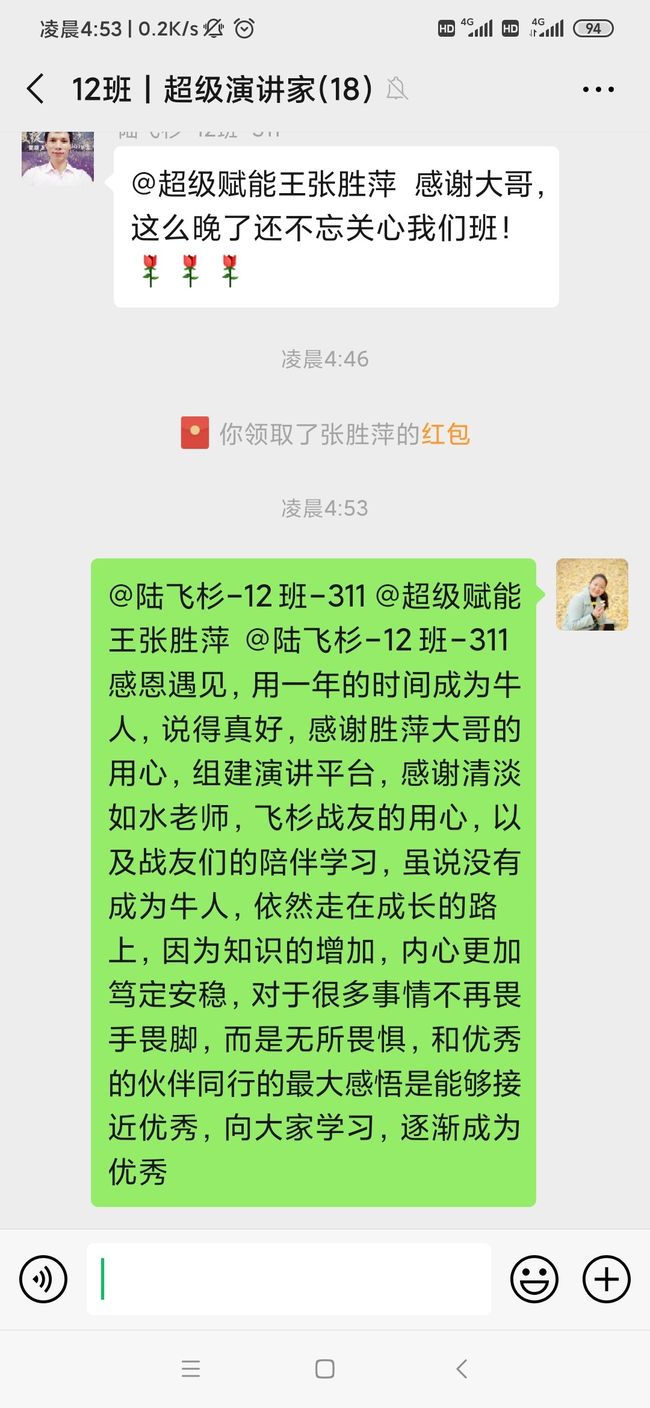Open the emoji sticker panel

point(535,1279)
